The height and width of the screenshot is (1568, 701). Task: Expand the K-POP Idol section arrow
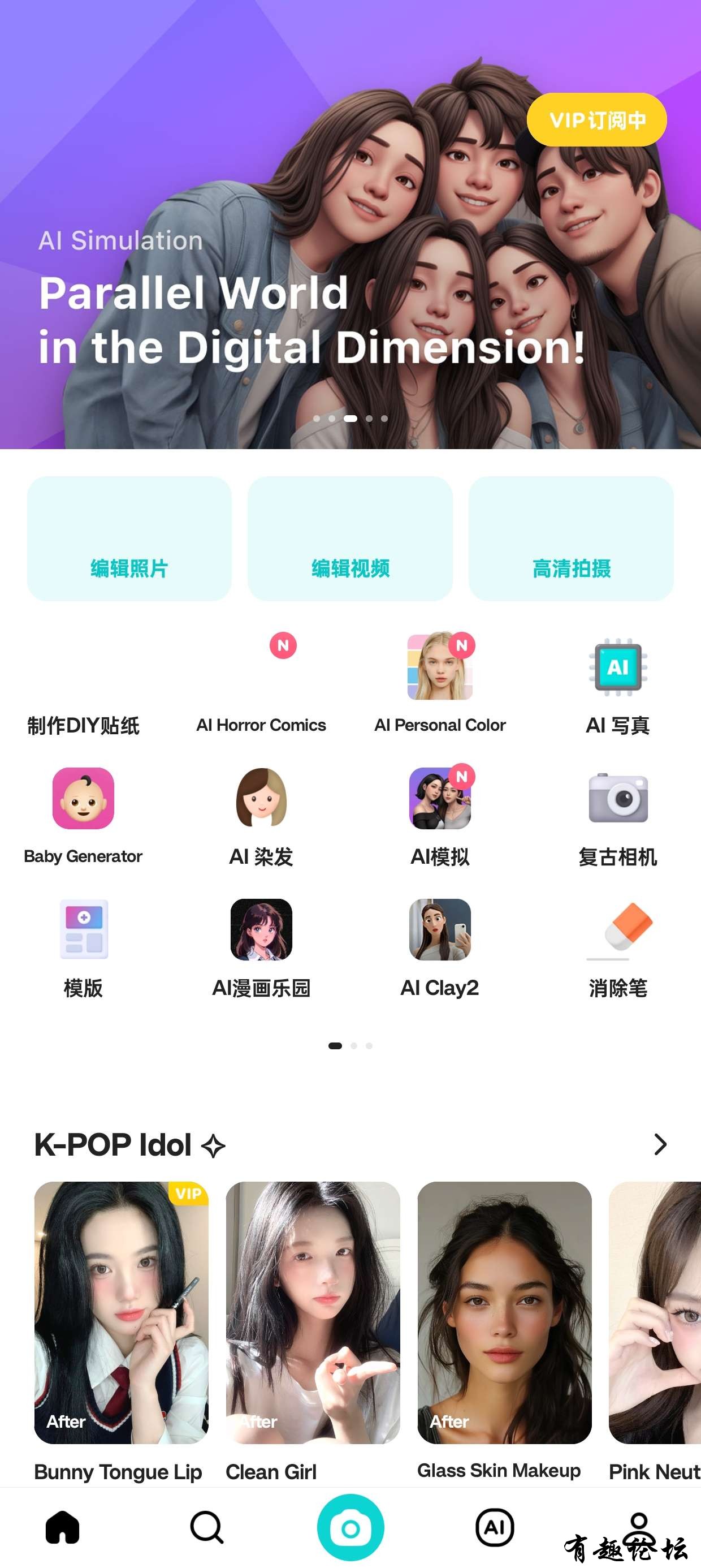pos(660,1144)
